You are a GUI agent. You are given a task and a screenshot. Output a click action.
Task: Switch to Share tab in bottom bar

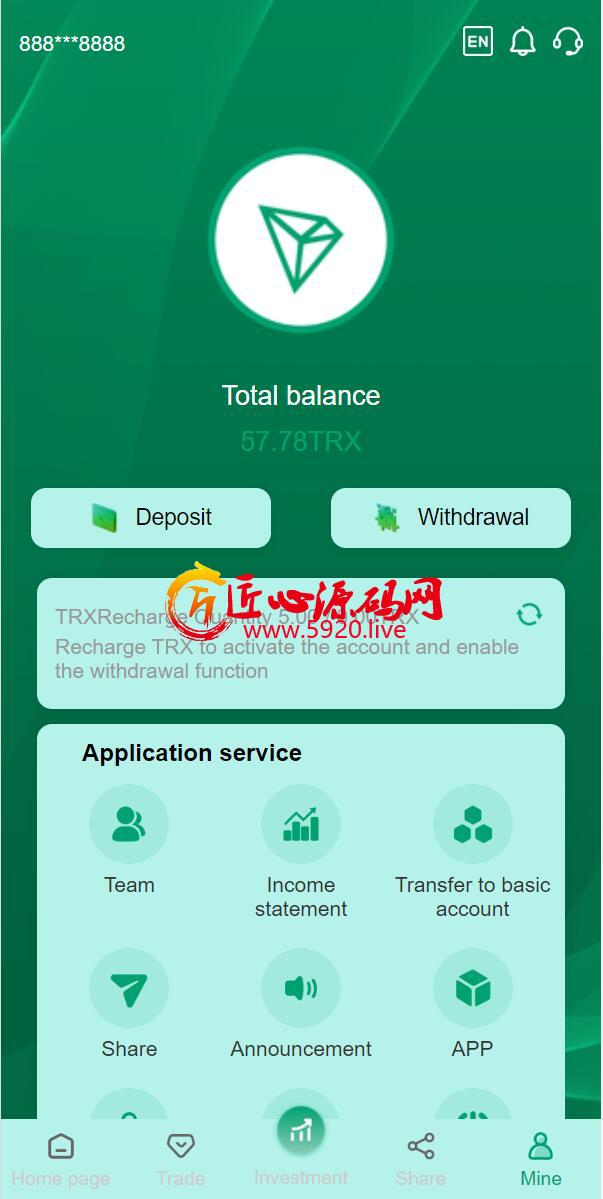pos(421,1158)
